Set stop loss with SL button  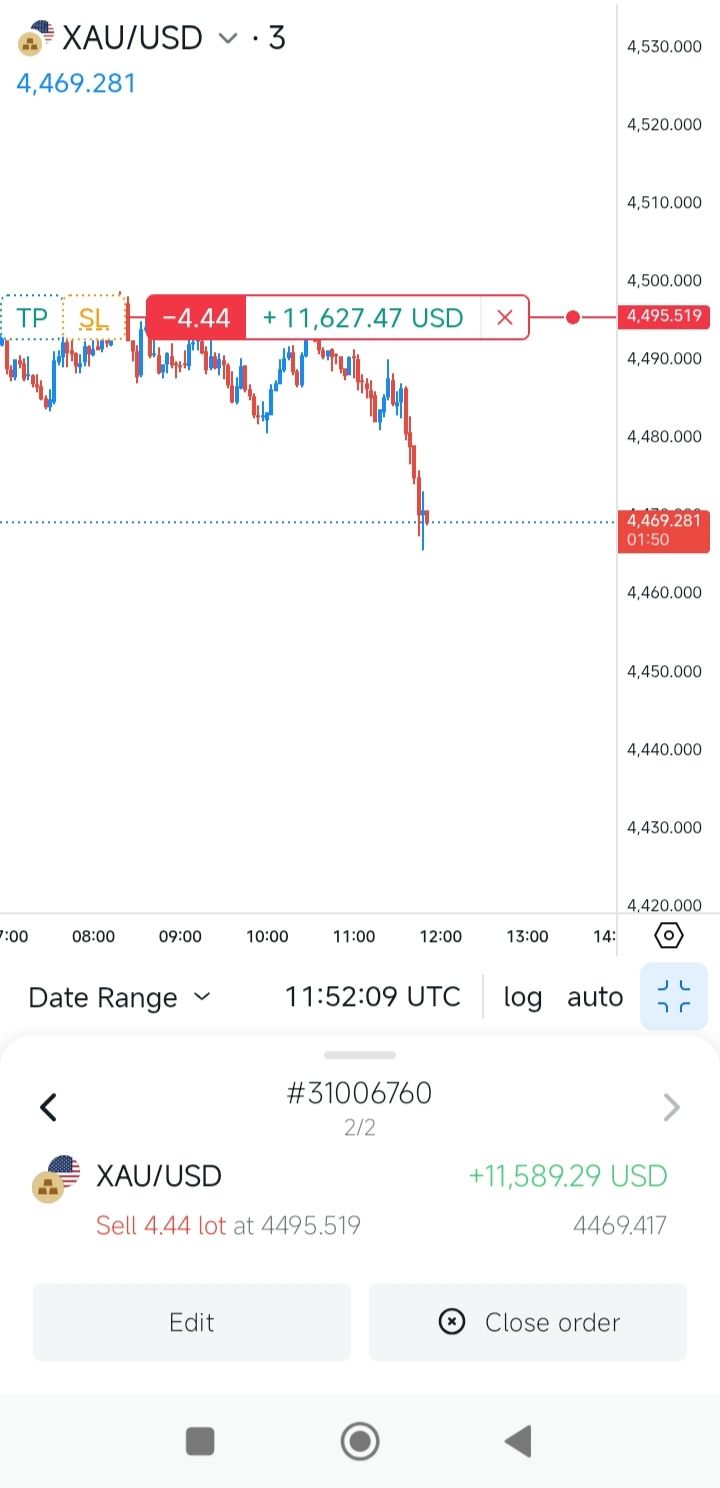[x=93, y=318]
